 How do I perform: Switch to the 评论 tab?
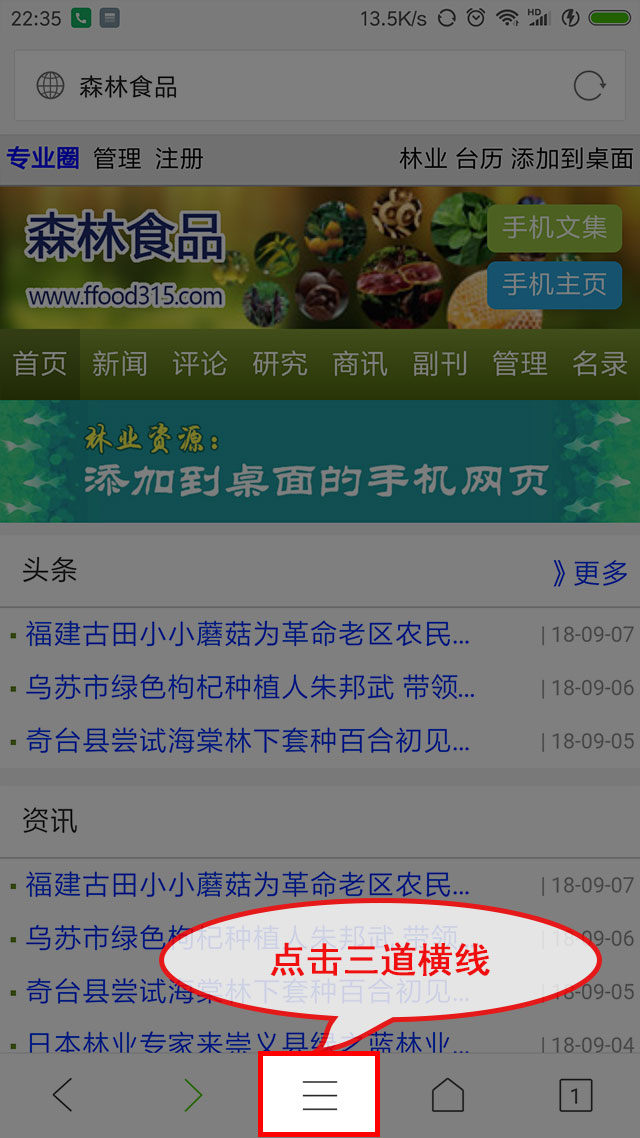pos(200,364)
